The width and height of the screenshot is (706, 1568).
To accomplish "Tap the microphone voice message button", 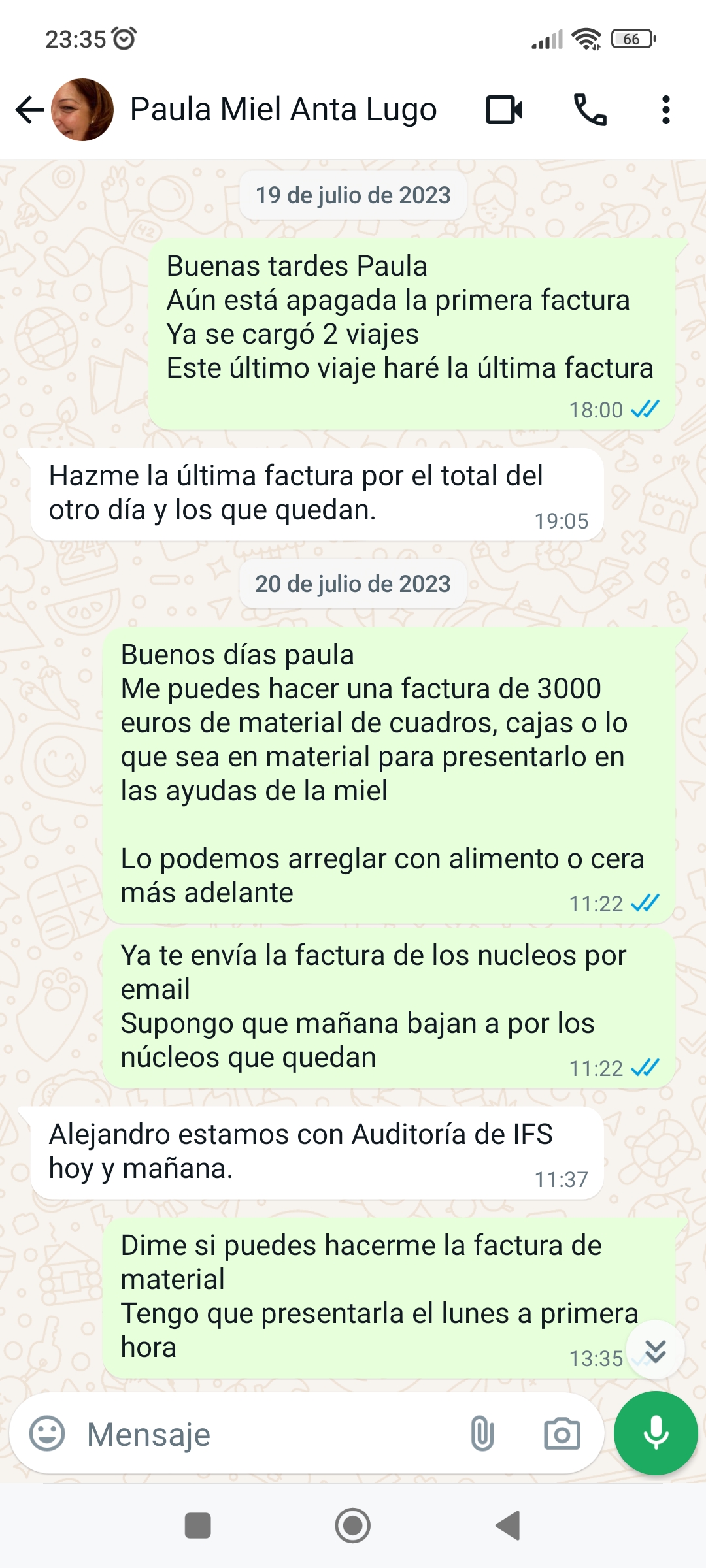I will (656, 1433).
